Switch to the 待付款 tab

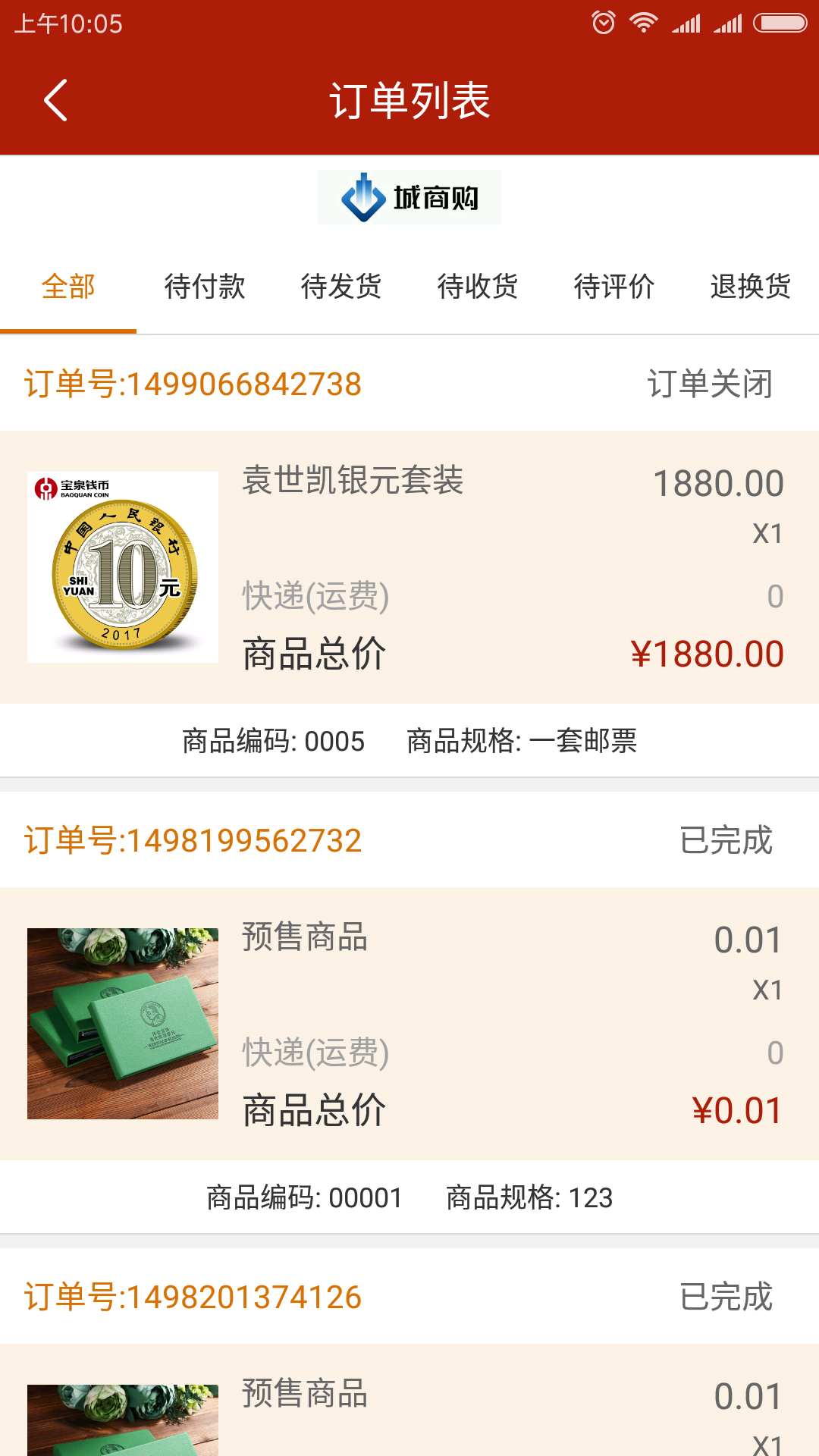click(x=205, y=287)
